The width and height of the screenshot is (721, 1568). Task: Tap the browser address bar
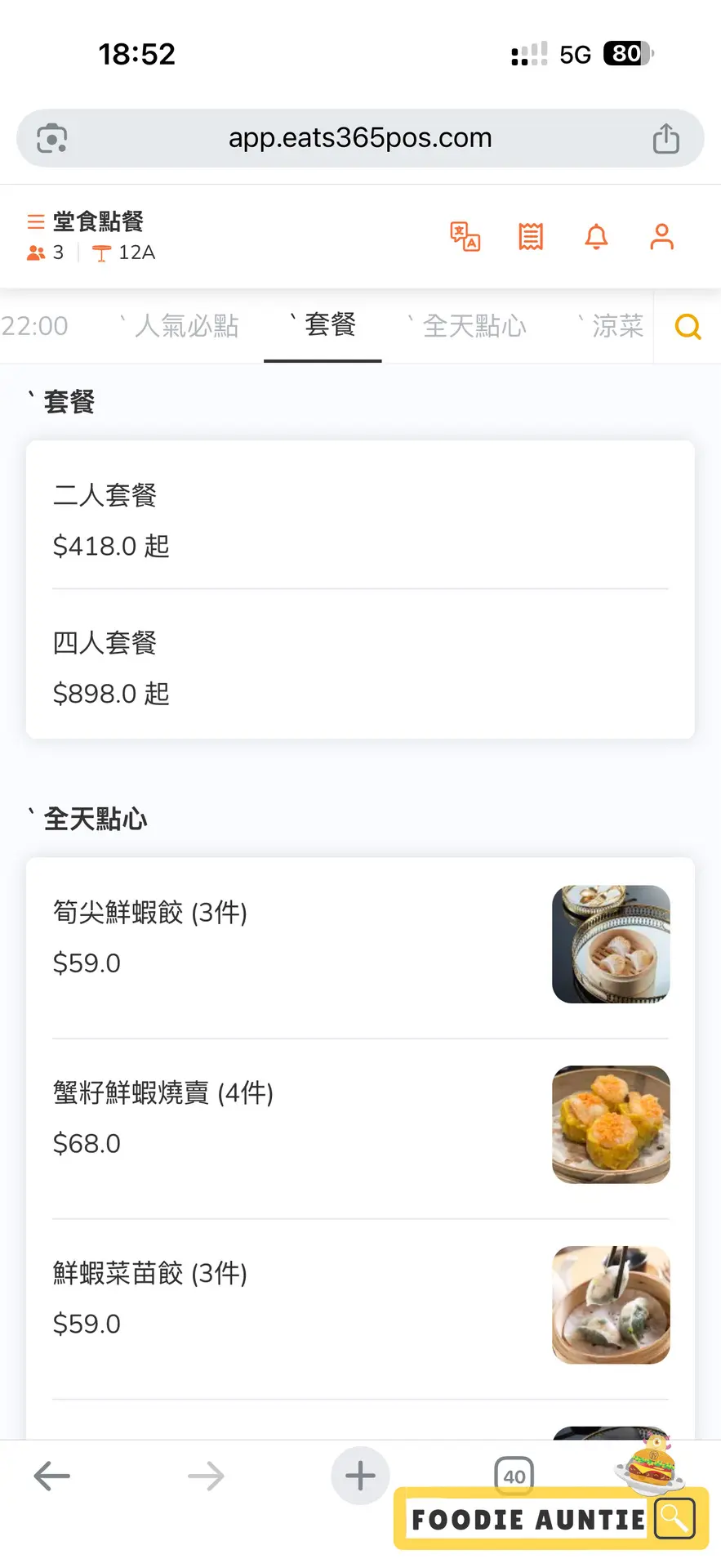coord(360,138)
